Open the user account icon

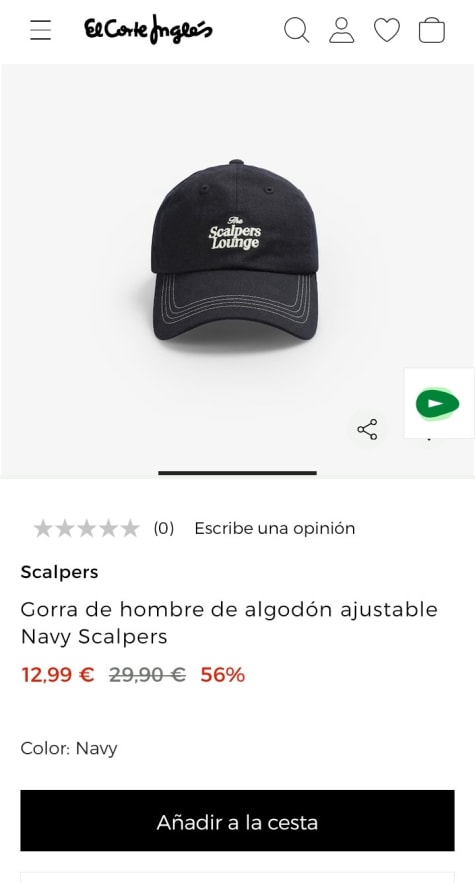pos(341,30)
